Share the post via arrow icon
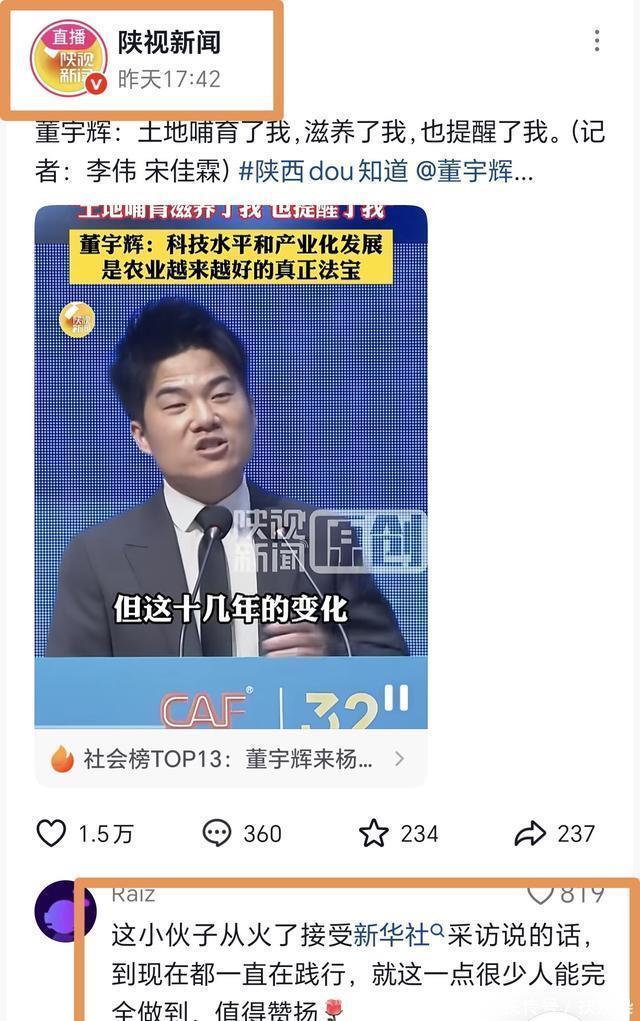Viewport: 640px width, 1021px height. 530,833
